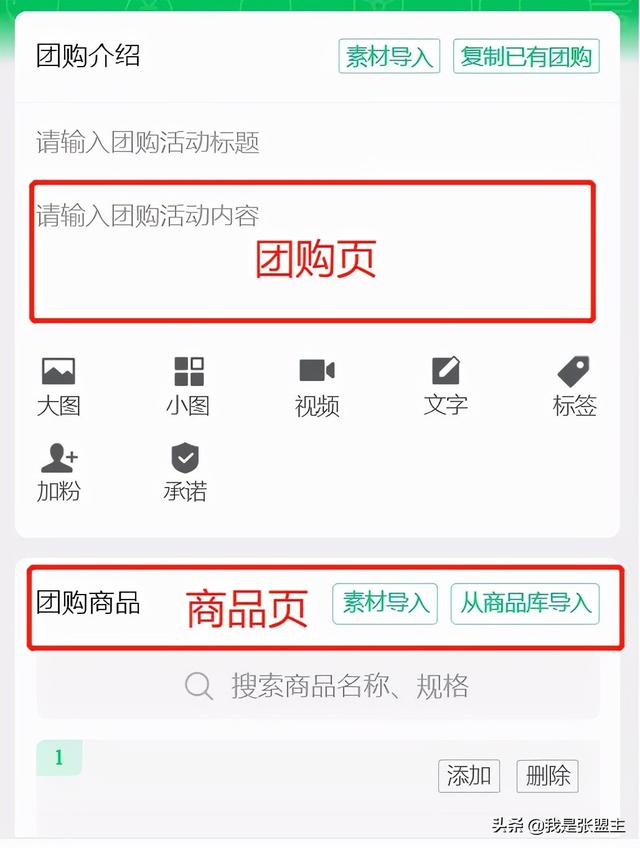Image resolution: width=640 pixels, height=848 pixels.
Task: Add a 标签 tag
Action: [575, 386]
